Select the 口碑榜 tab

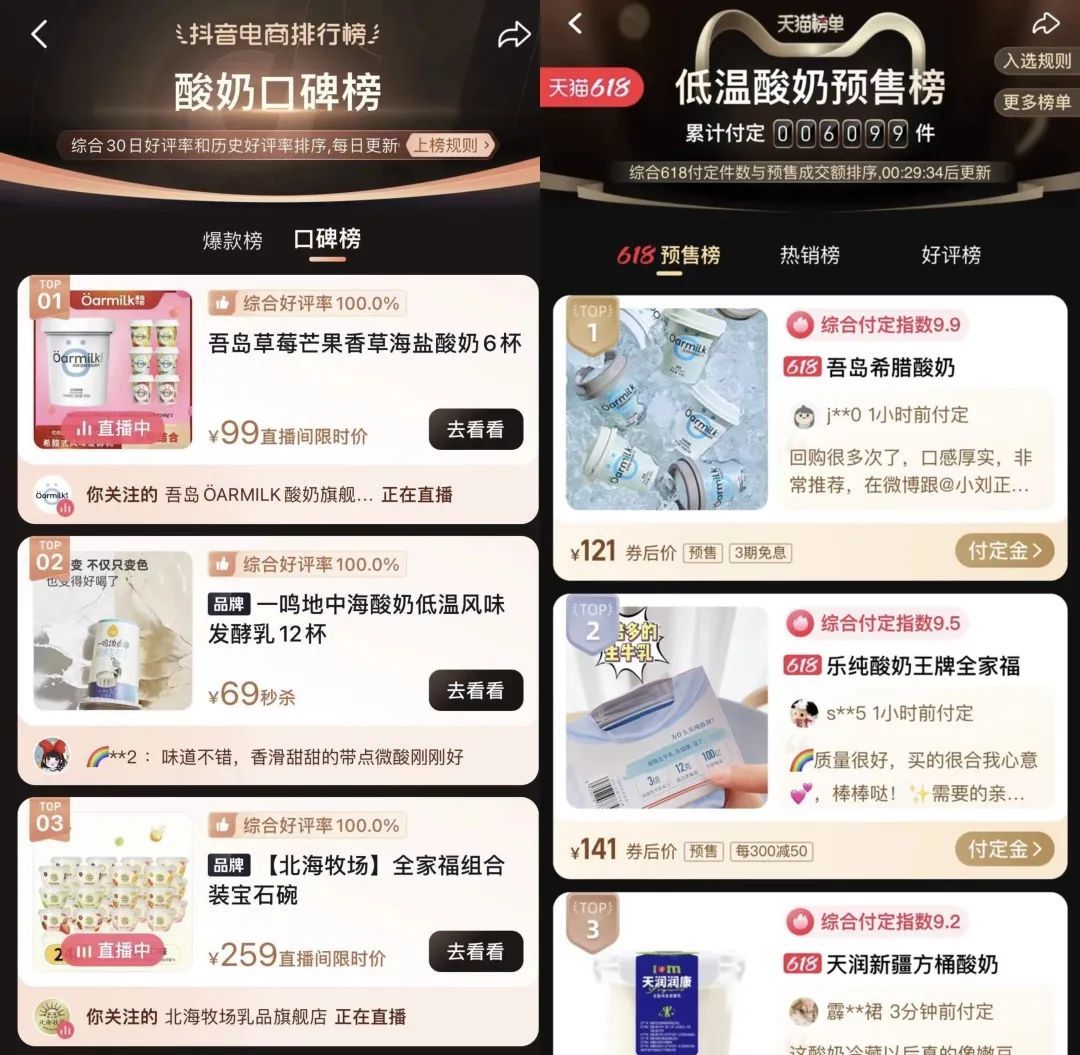327,239
